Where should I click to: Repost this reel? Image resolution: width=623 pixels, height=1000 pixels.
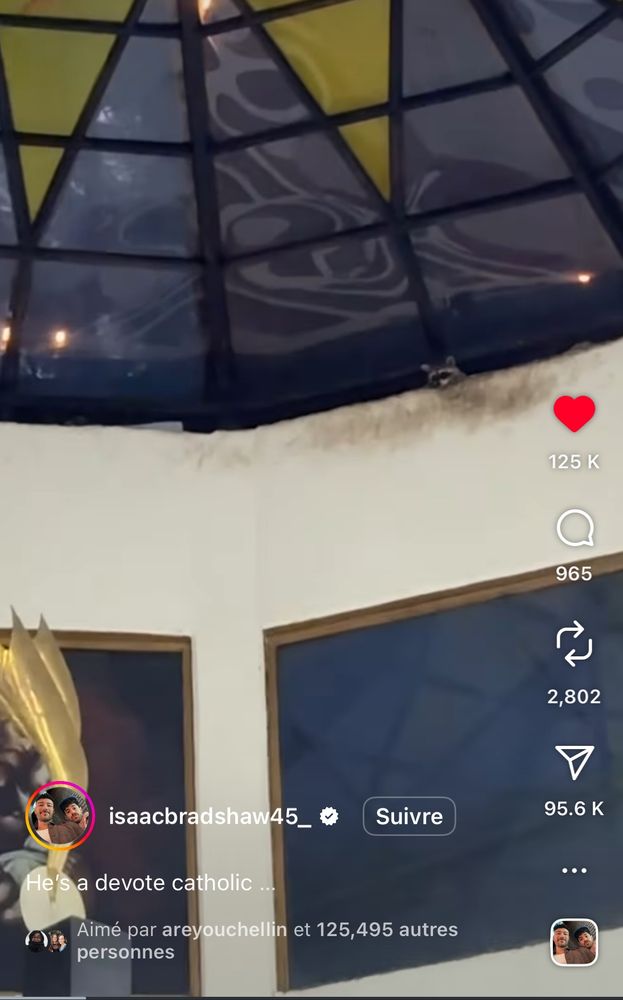tap(574, 643)
